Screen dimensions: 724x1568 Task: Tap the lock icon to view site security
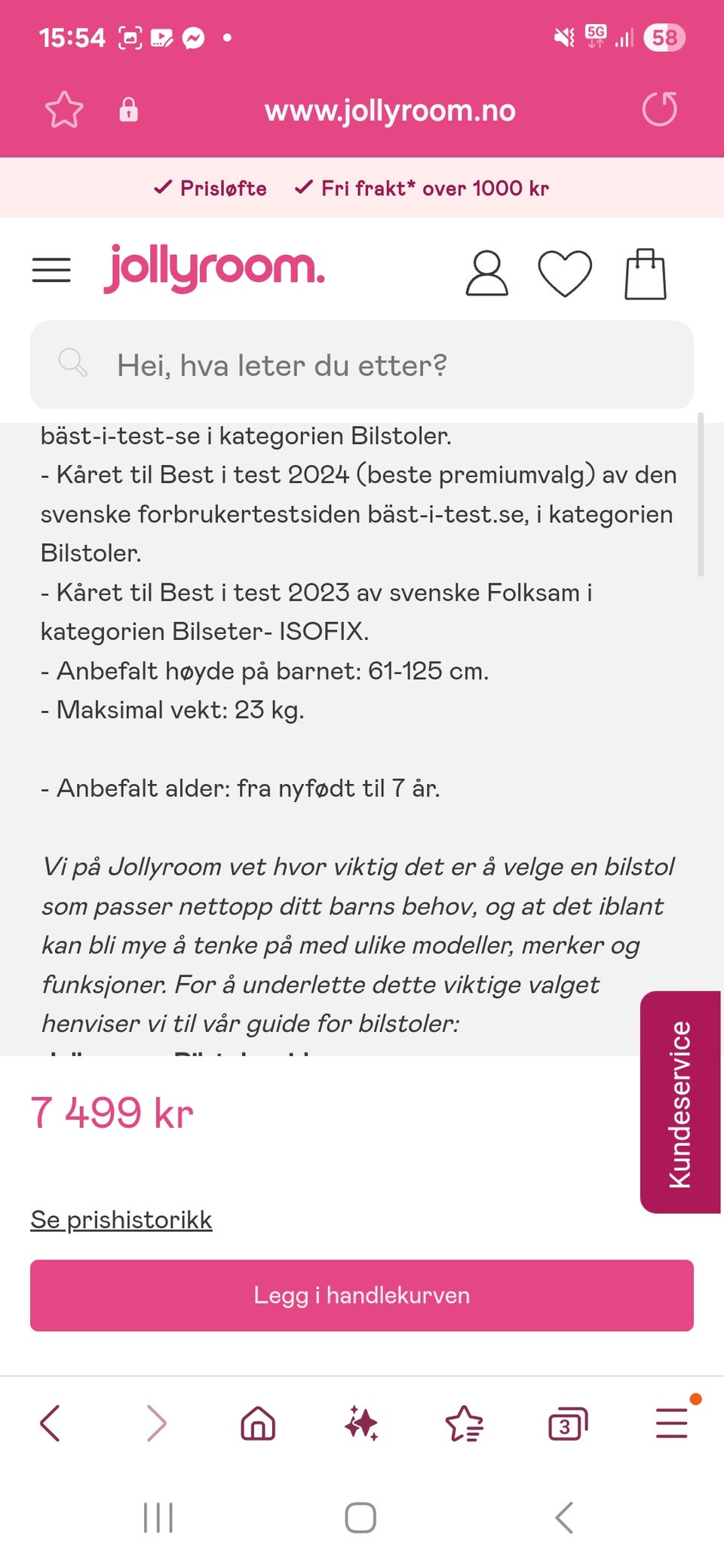(x=127, y=110)
